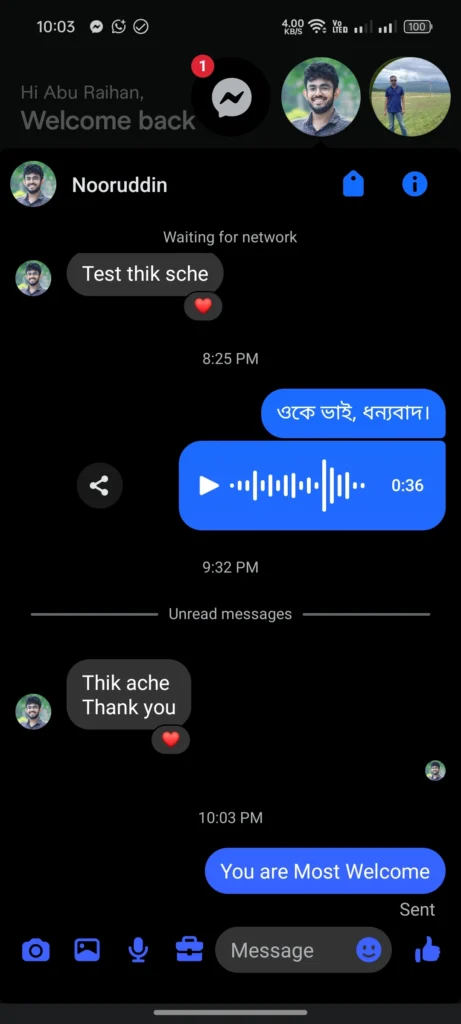The width and height of the screenshot is (461, 1024).
Task: Record a voice message with the microphone
Action: [x=138, y=950]
